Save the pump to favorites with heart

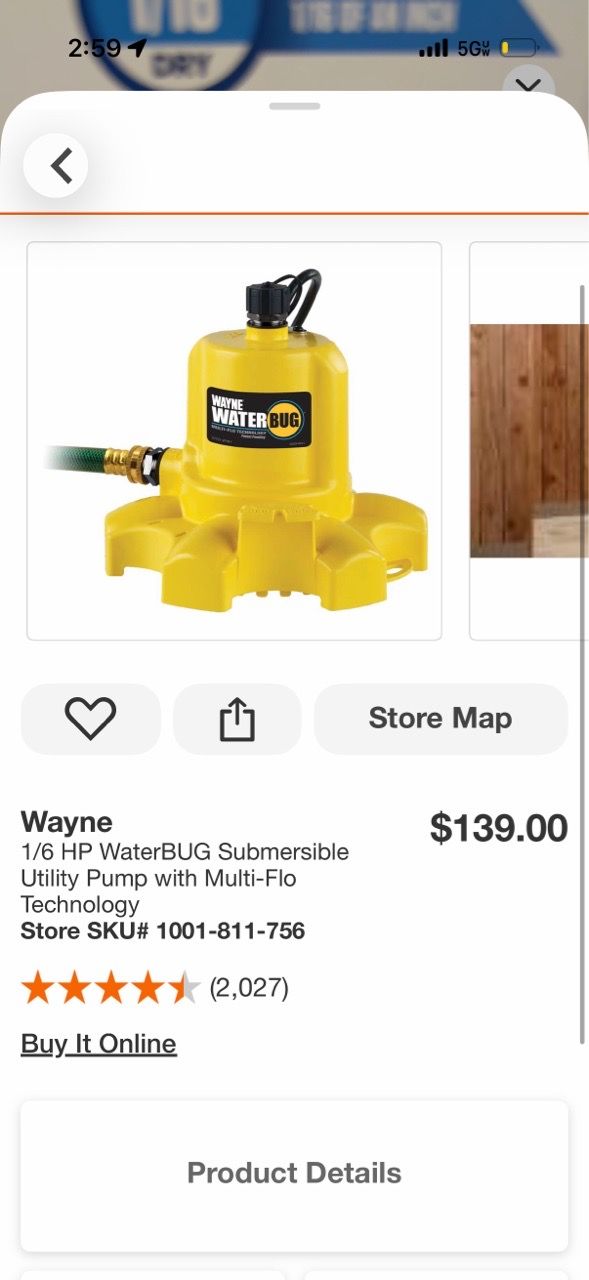point(91,718)
